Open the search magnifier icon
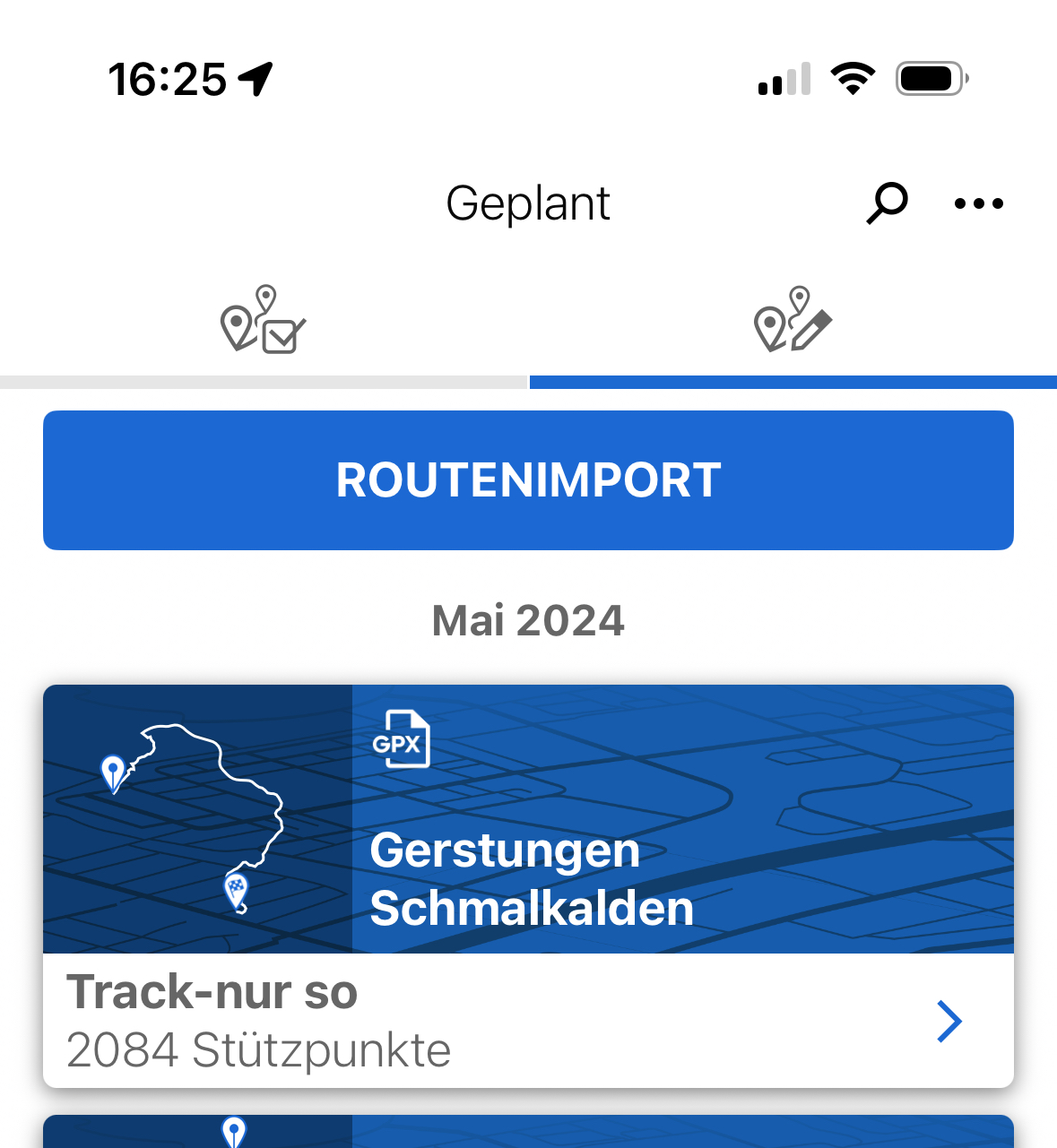The height and width of the screenshot is (1148, 1057). [x=887, y=203]
